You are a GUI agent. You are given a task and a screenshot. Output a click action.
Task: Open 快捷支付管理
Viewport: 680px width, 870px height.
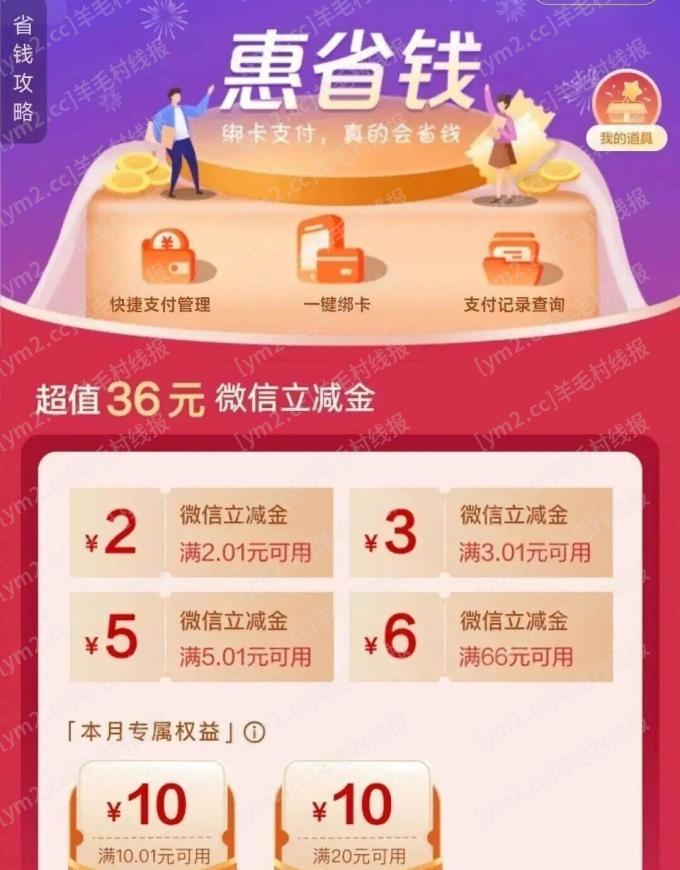161,267
